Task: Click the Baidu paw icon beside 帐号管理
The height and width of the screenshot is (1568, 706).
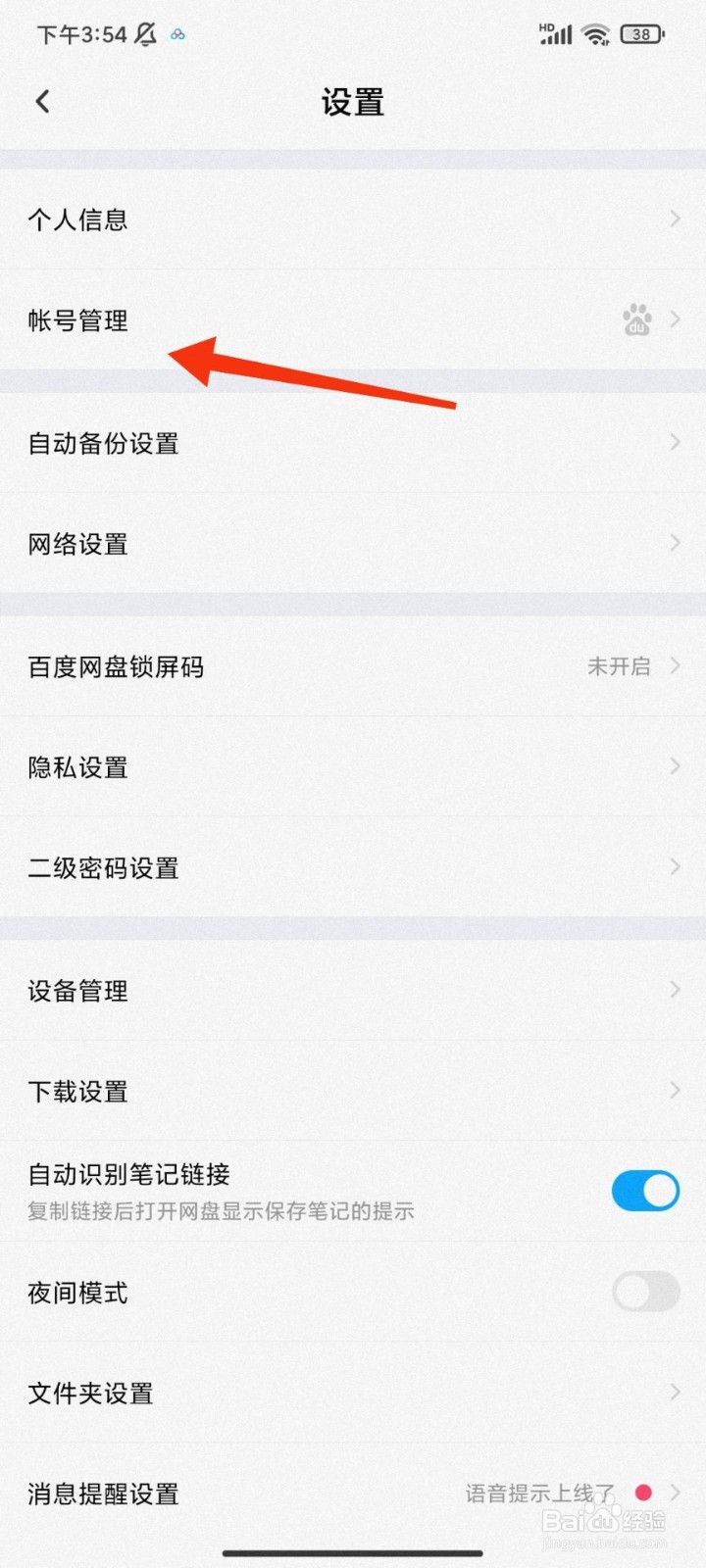Action: click(x=636, y=319)
